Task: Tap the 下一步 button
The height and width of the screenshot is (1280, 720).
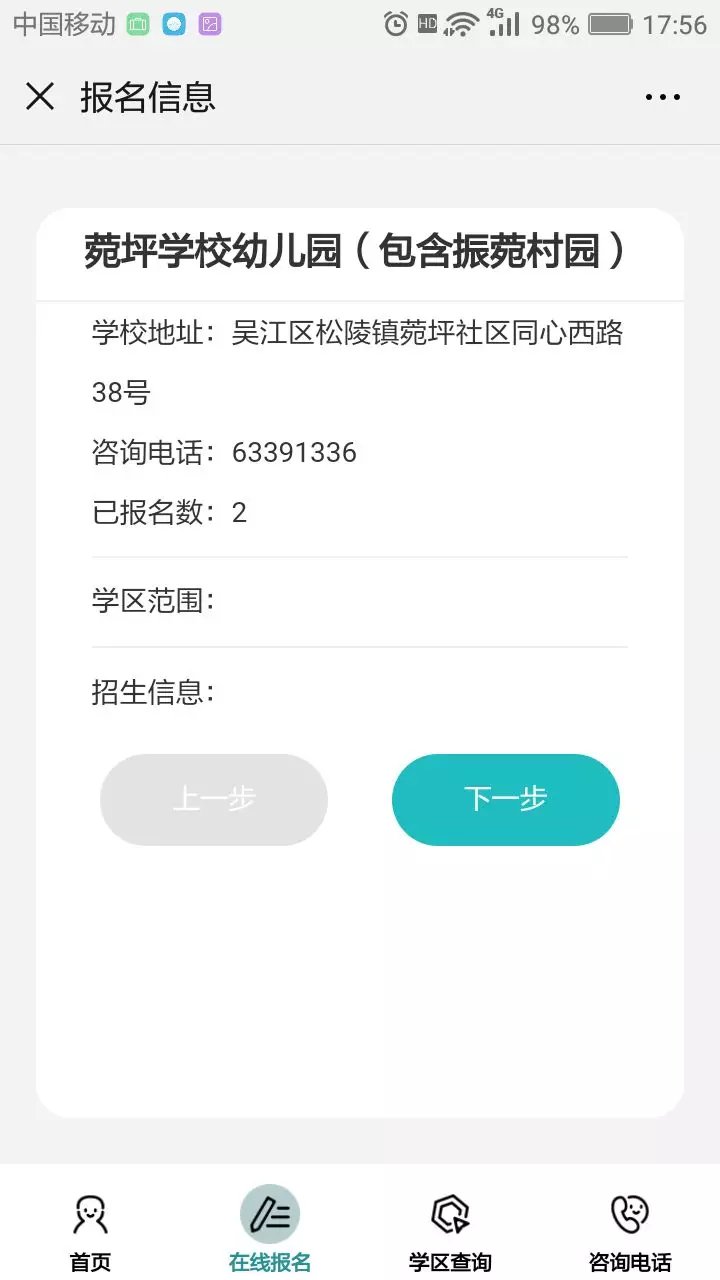Action: tap(506, 799)
